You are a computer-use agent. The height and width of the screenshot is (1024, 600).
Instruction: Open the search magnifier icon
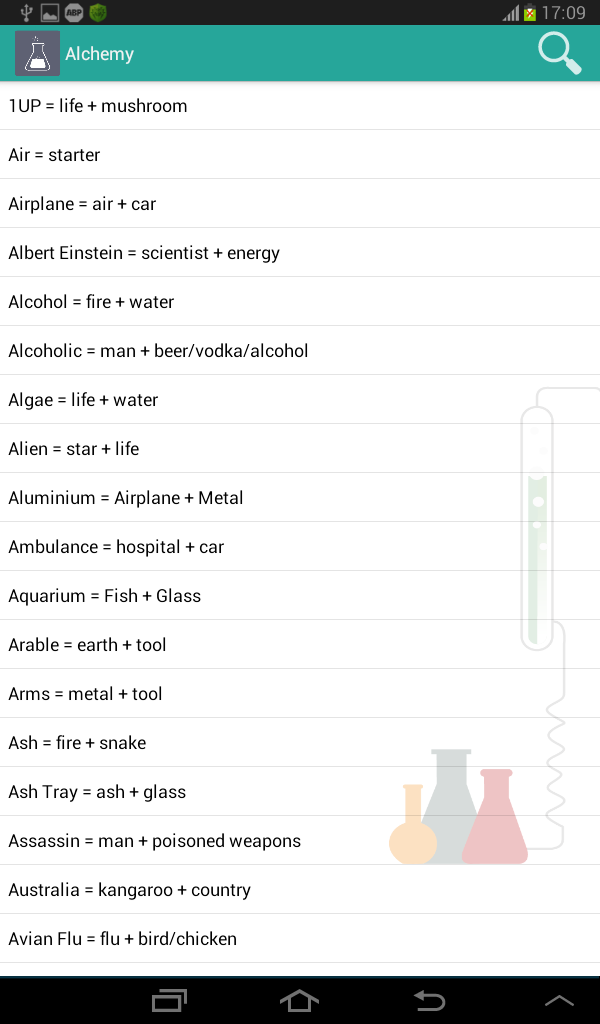tap(559, 53)
